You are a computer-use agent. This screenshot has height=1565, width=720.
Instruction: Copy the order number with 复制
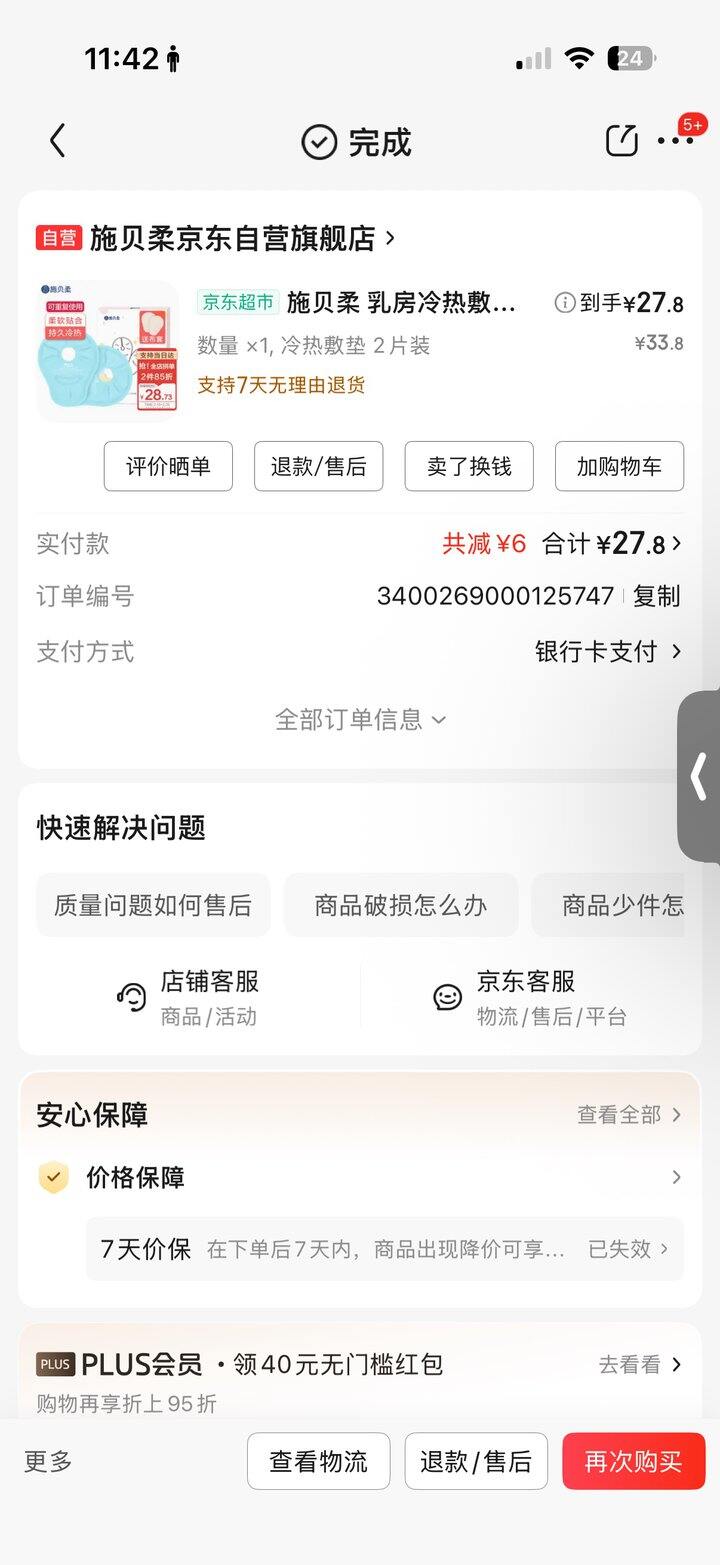[x=656, y=596]
